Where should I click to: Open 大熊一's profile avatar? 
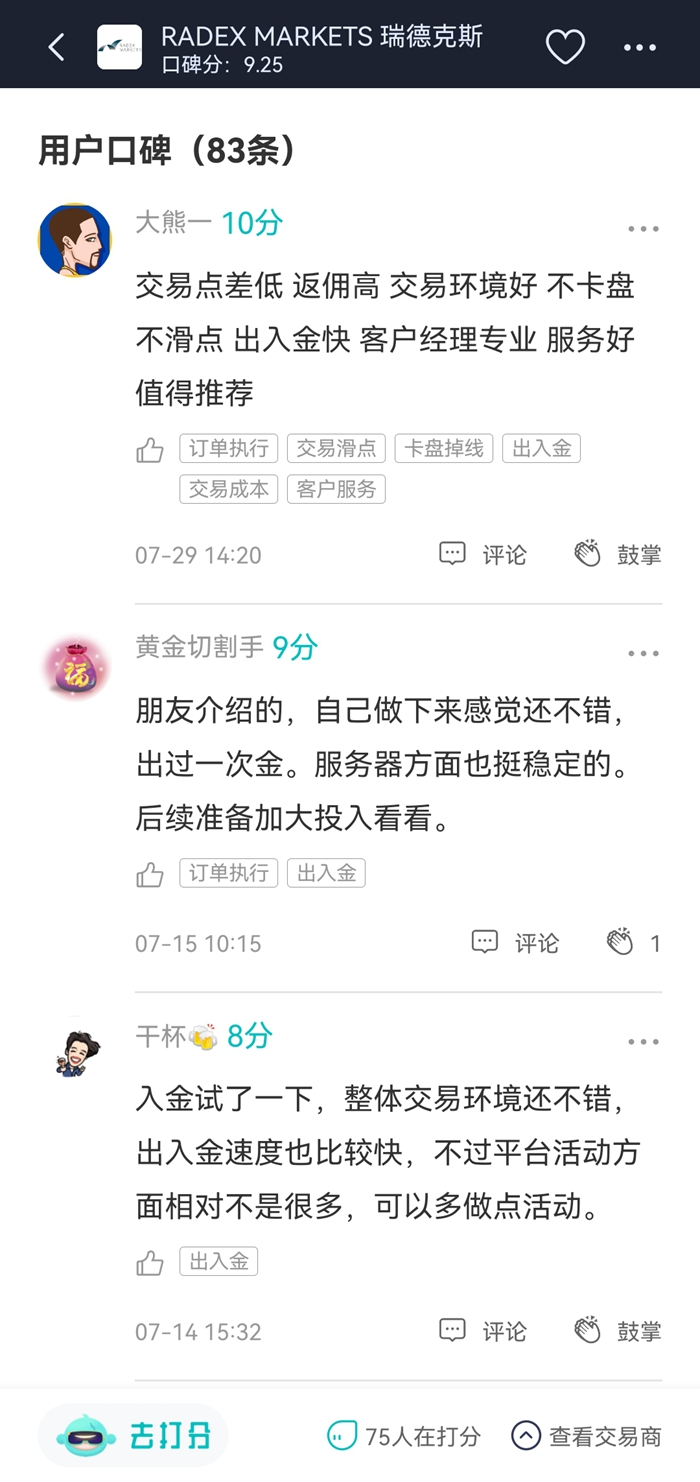[75, 240]
